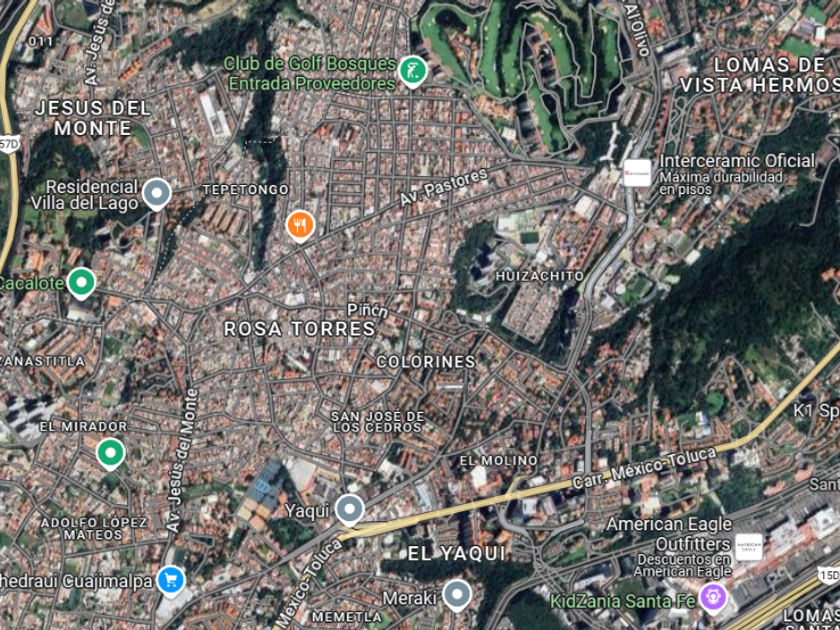The width and height of the screenshot is (840, 630).
Task: Select the Yaqui location marker
Action: 349,510
